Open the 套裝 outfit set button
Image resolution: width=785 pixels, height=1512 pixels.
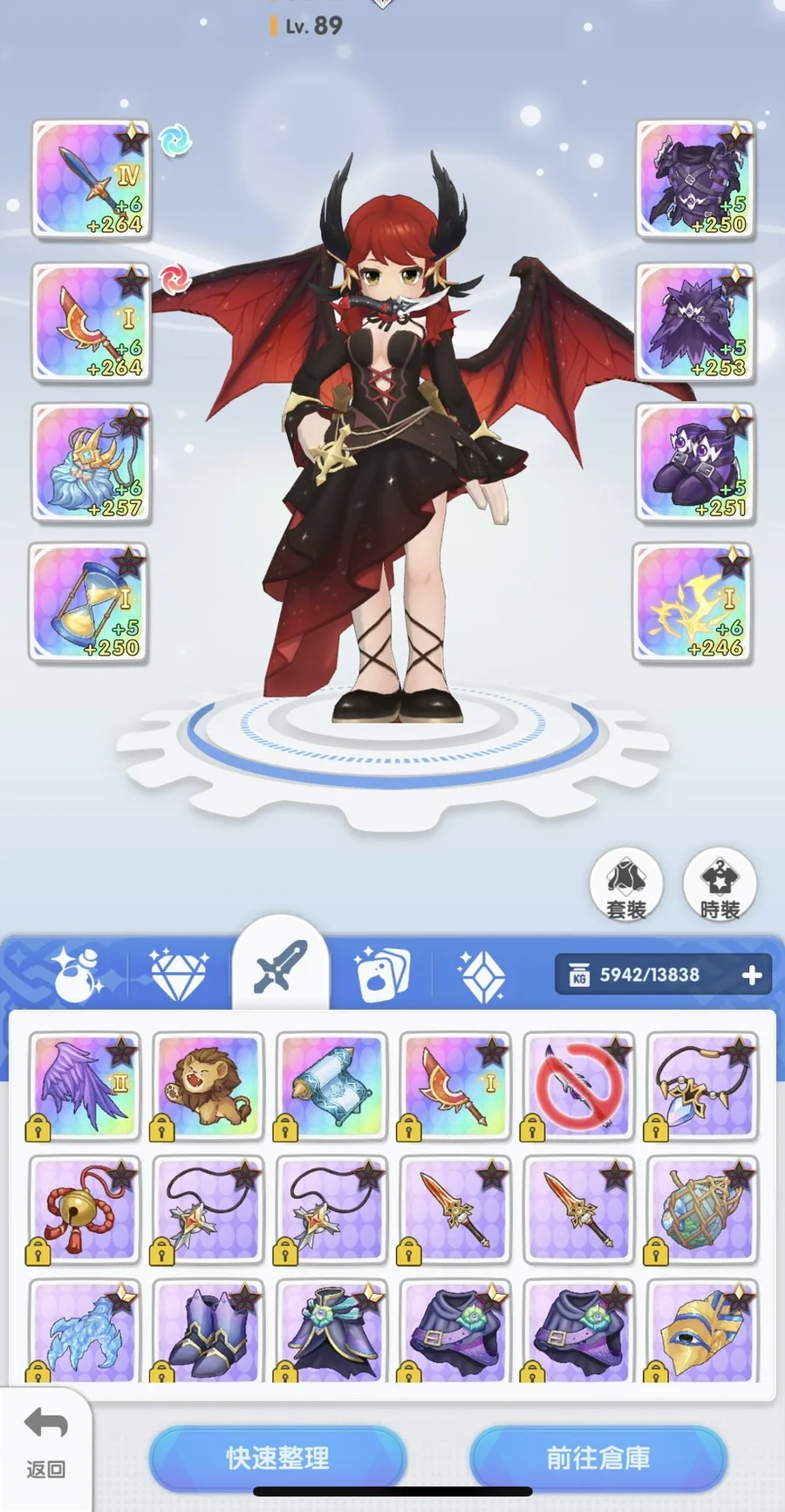point(626,884)
